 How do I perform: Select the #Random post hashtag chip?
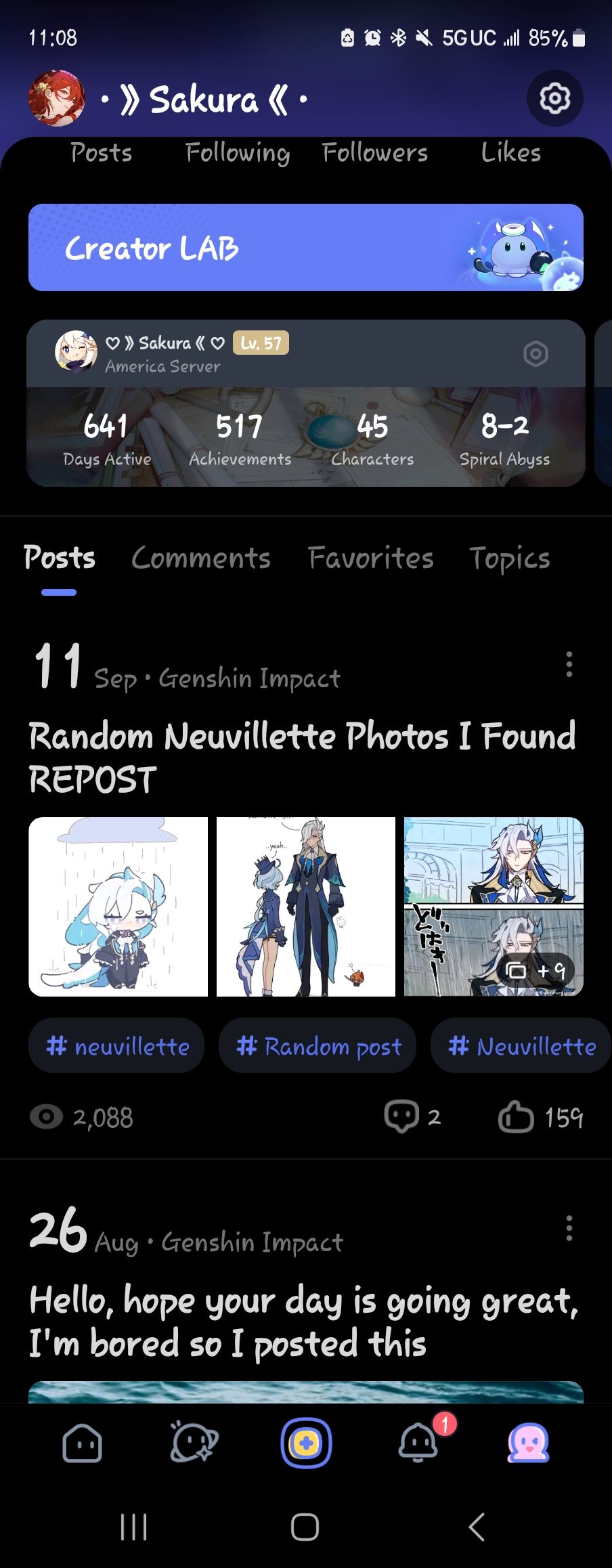[318, 1046]
